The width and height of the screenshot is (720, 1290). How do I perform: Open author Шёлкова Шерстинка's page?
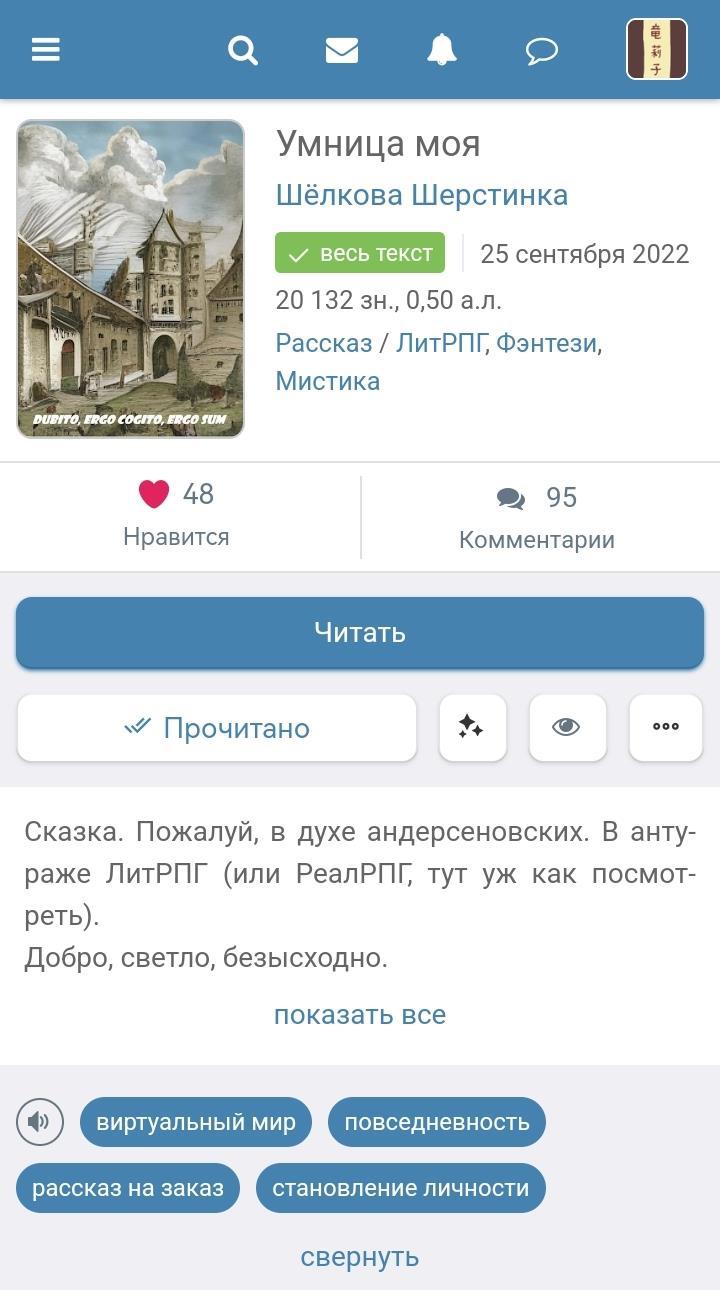(421, 195)
